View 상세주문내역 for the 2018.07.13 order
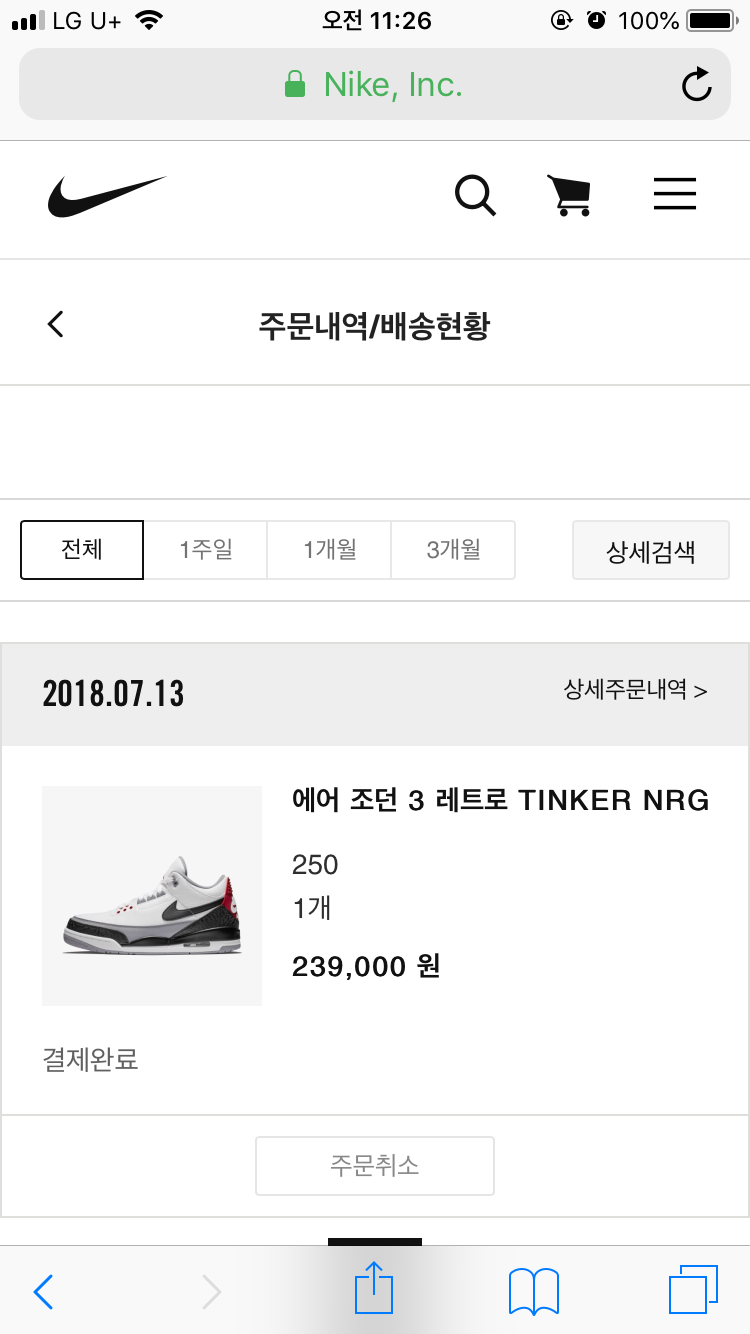Screen dimensions: 750x1334 [x=635, y=690]
